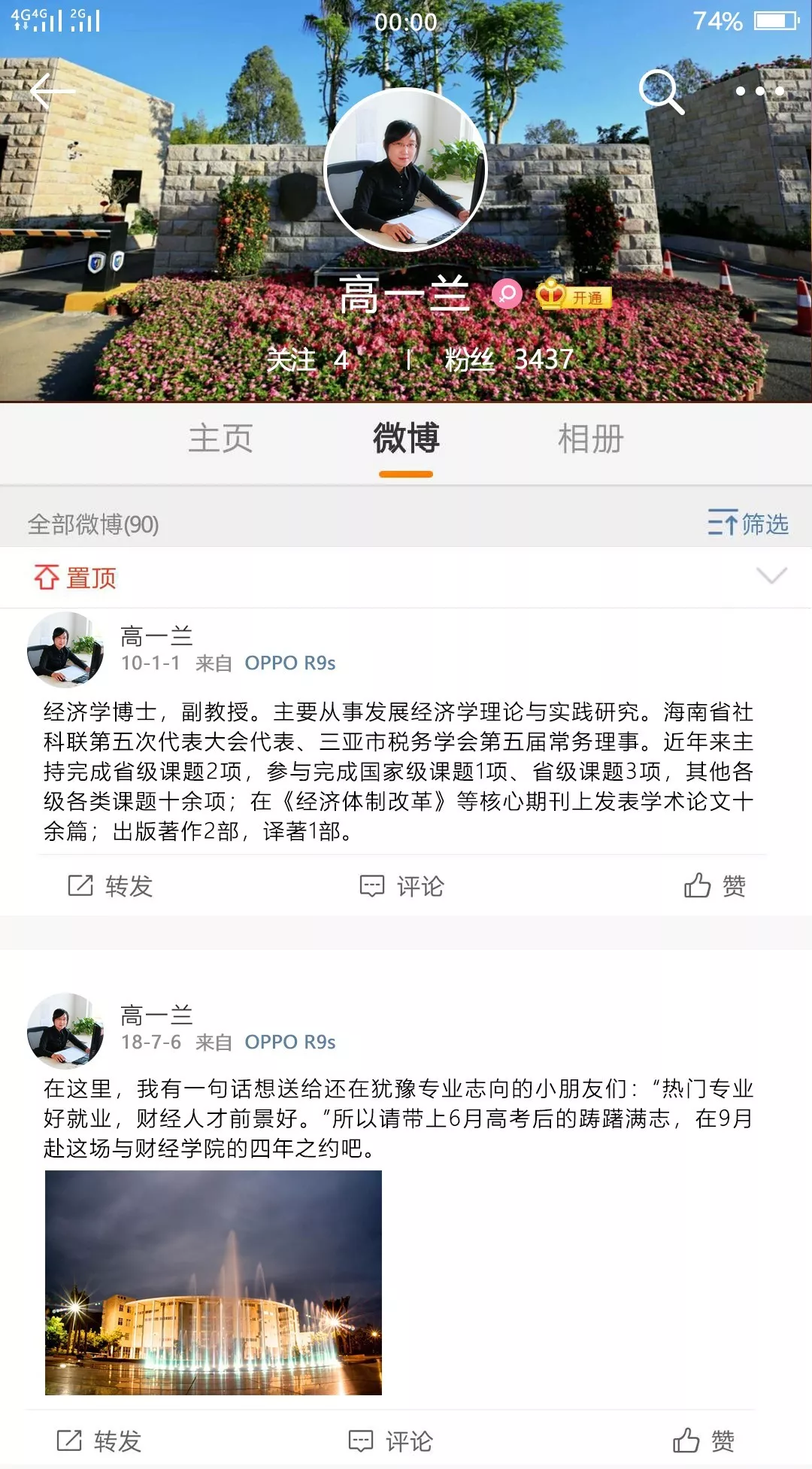Comment on the pinned 经济学博士 post
Screen dimensions: 812x1469
(402, 886)
